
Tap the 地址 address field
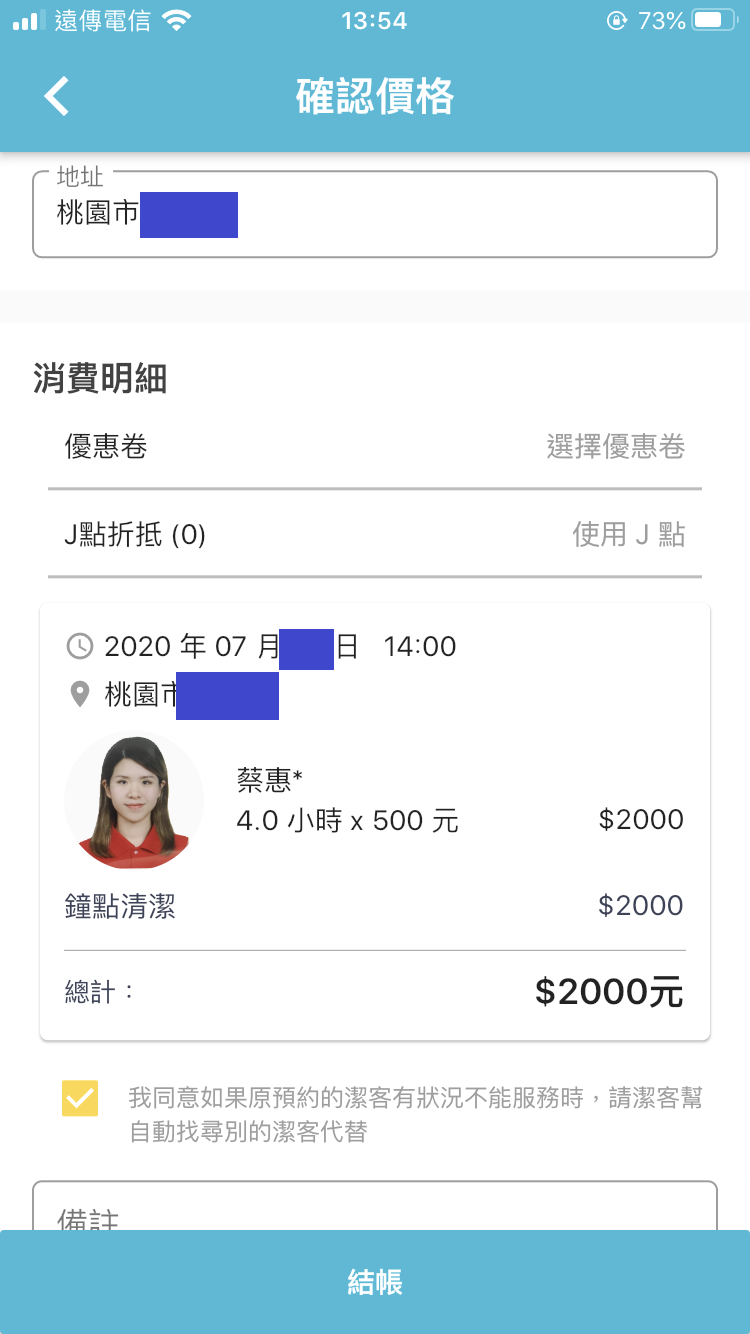pos(375,215)
